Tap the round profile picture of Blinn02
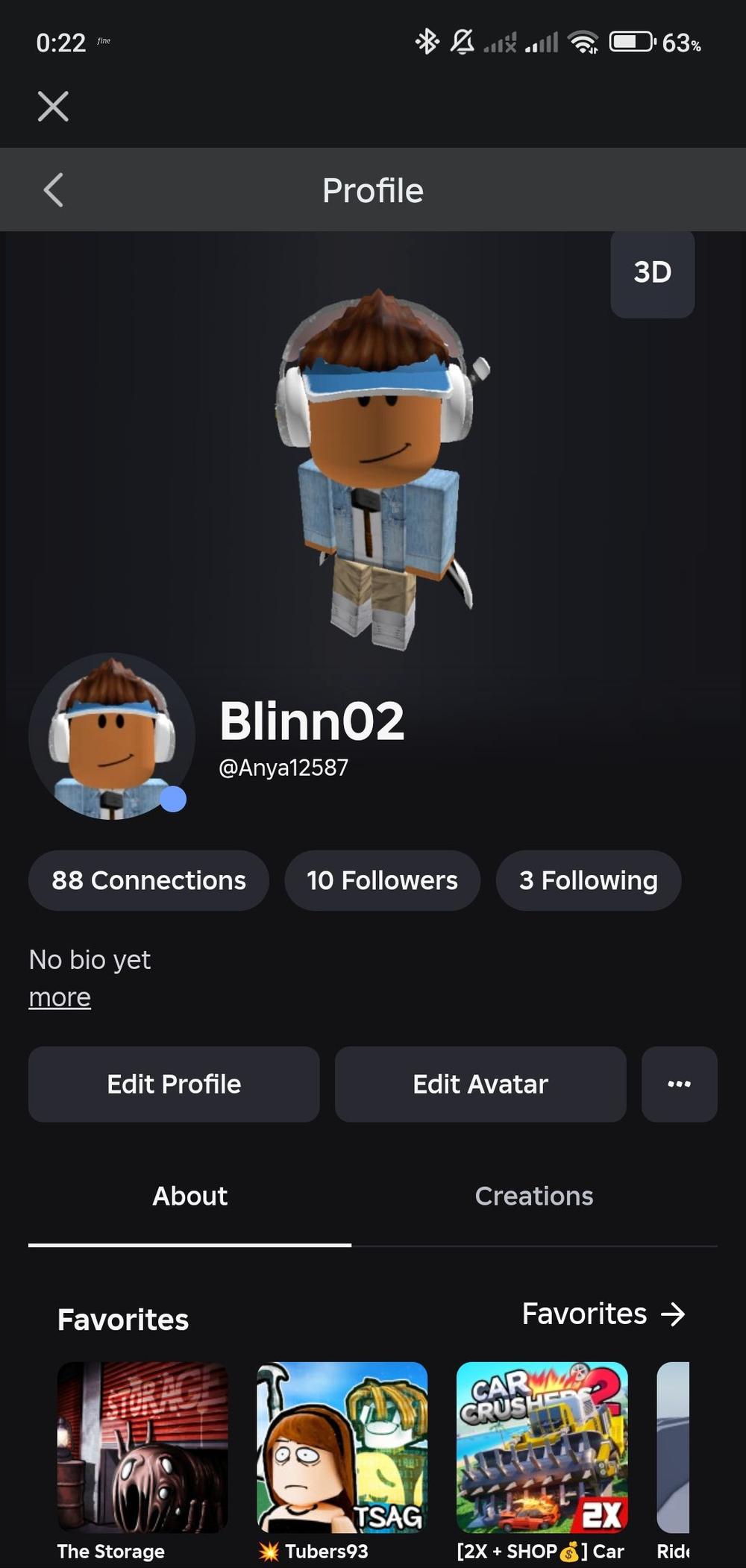This screenshot has width=746, height=1568. [x=112, y=736]
